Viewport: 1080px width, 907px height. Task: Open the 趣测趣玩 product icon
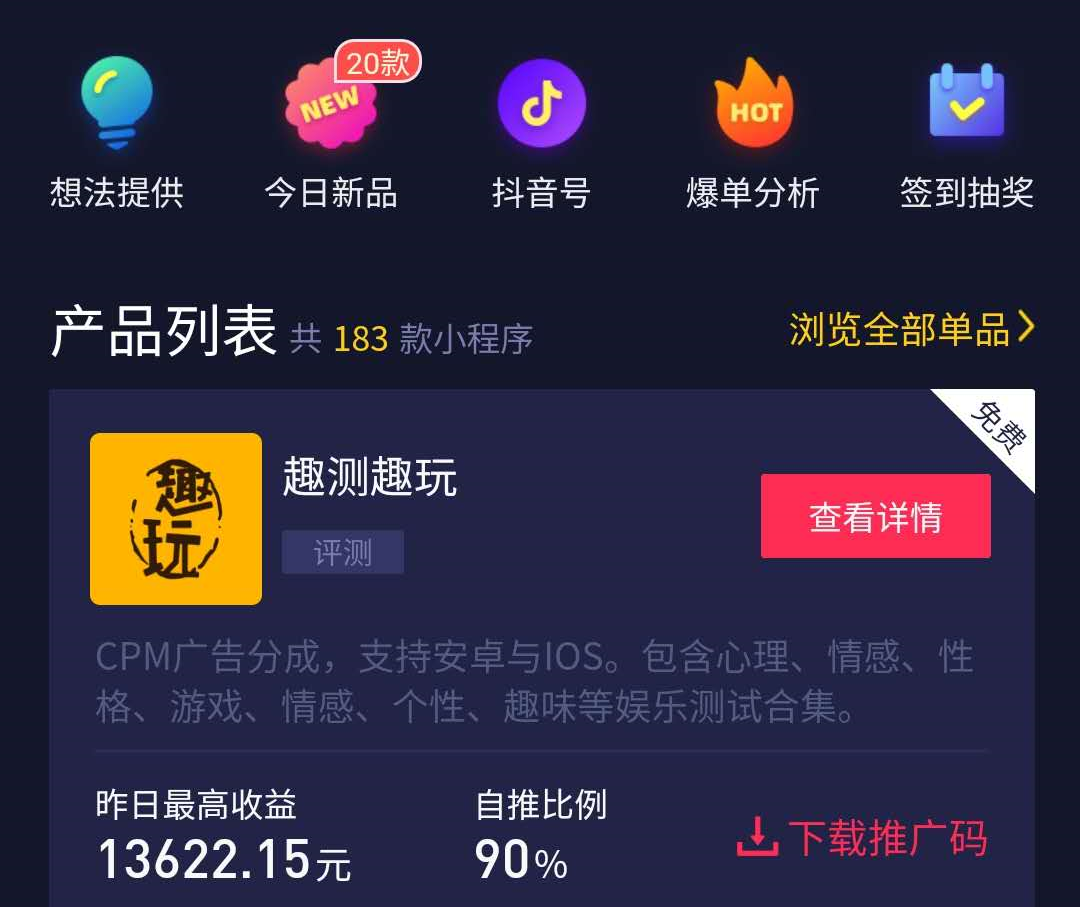tap(176, 519)
